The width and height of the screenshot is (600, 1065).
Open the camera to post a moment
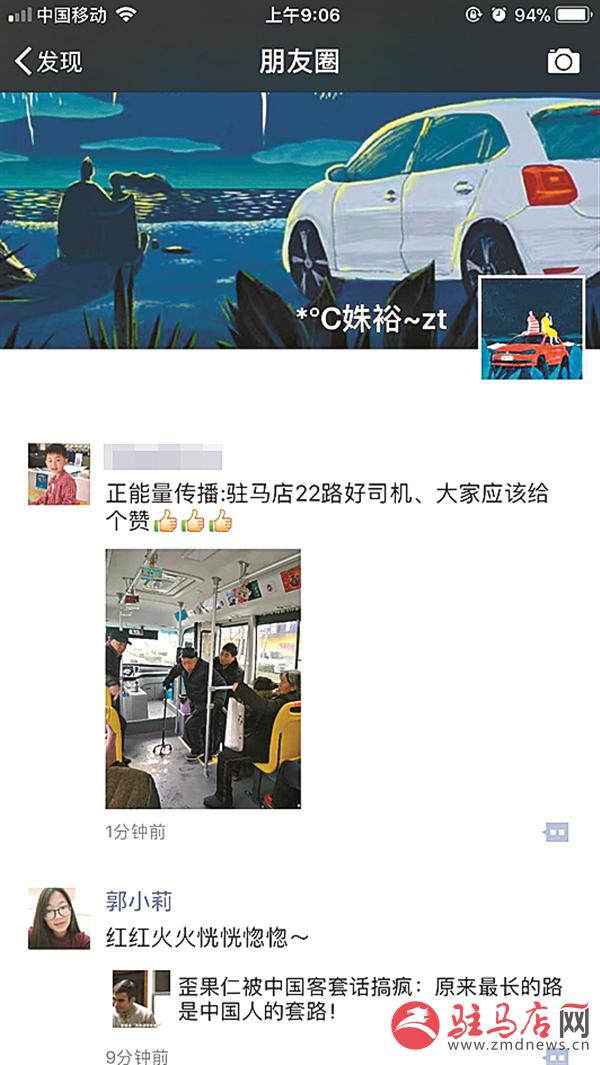point(563,62)
